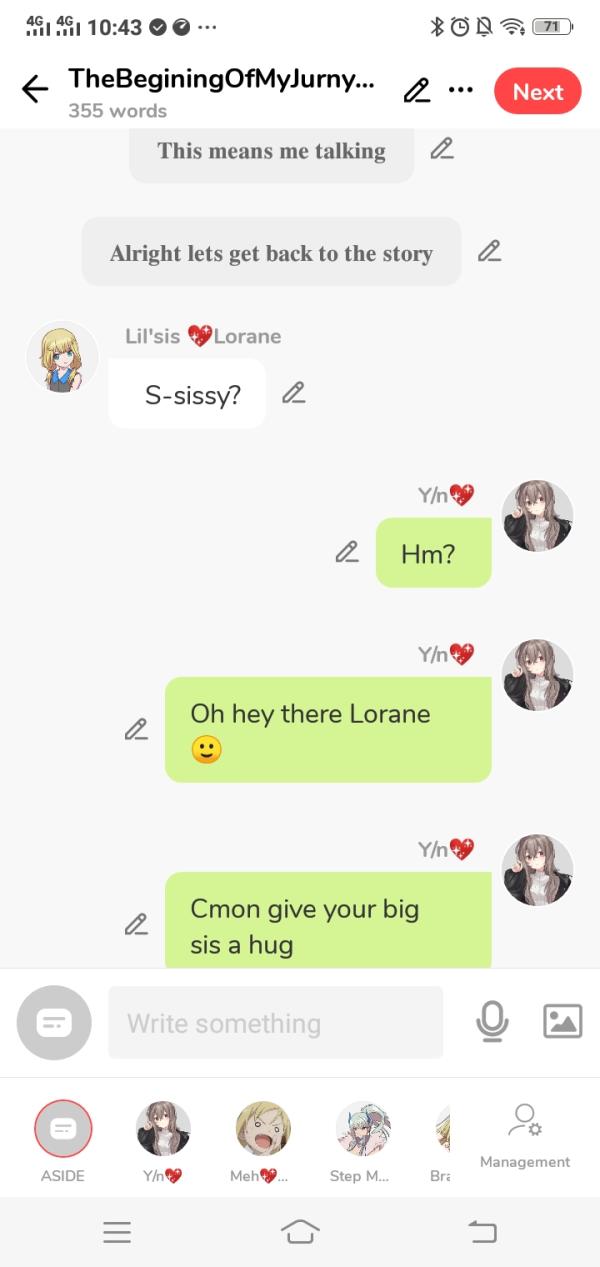Select Y/n as the speaking character
This screenshot has width=600, height=1267.
tap(163, 1129)
